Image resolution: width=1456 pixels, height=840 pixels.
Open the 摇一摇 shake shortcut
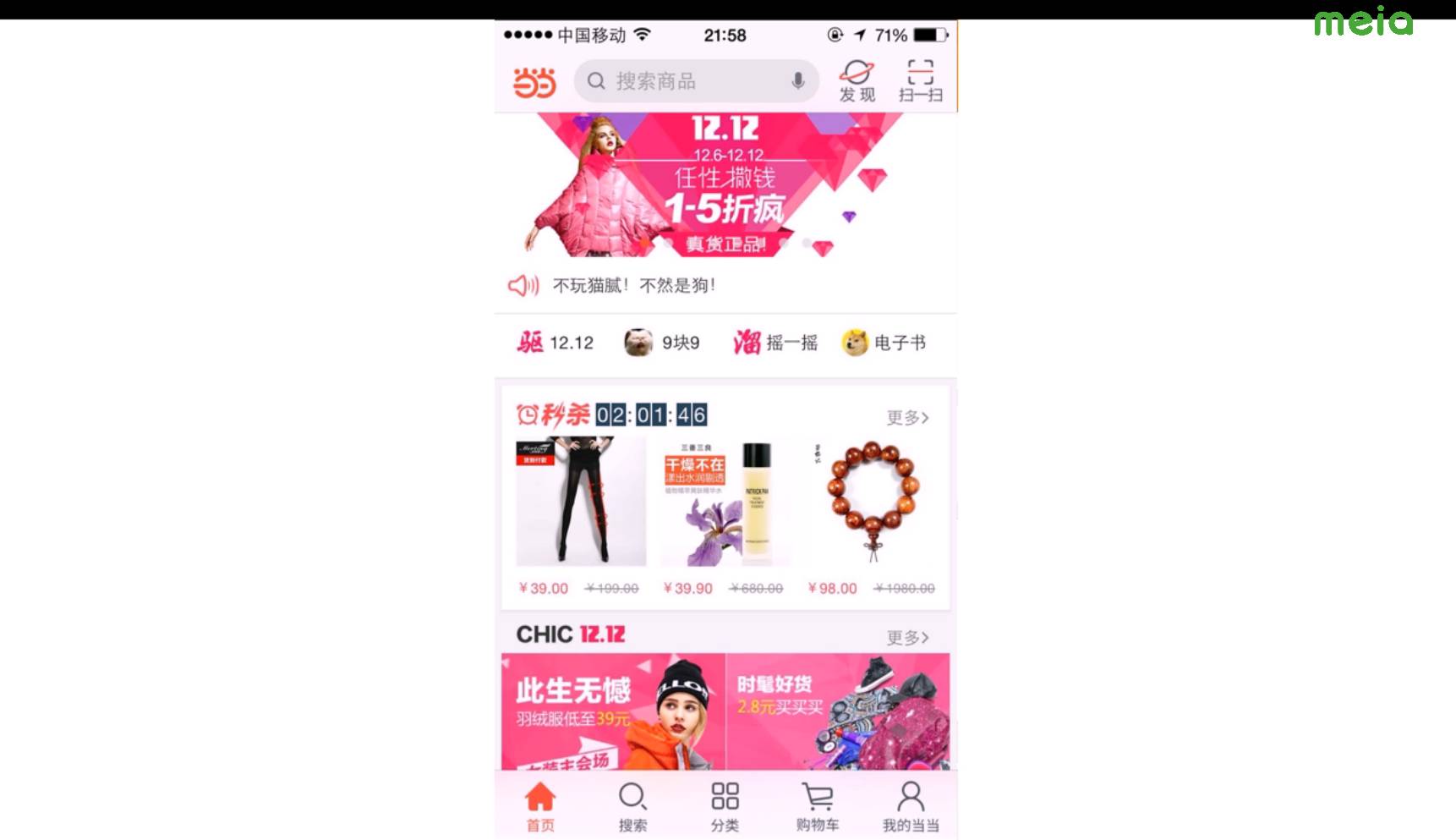click(x=775, y=343)
